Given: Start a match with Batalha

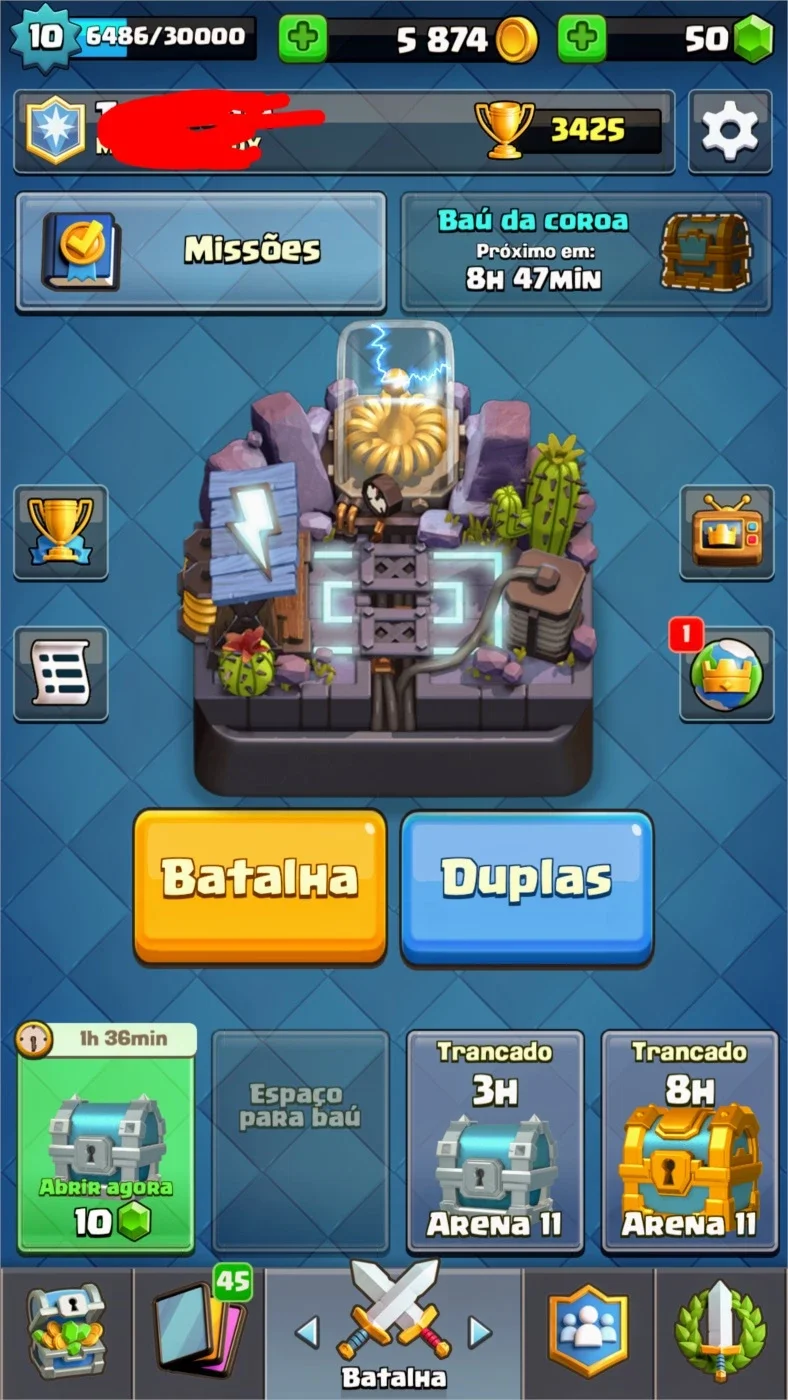Looking at the screenshot, I should coord(260,886).
